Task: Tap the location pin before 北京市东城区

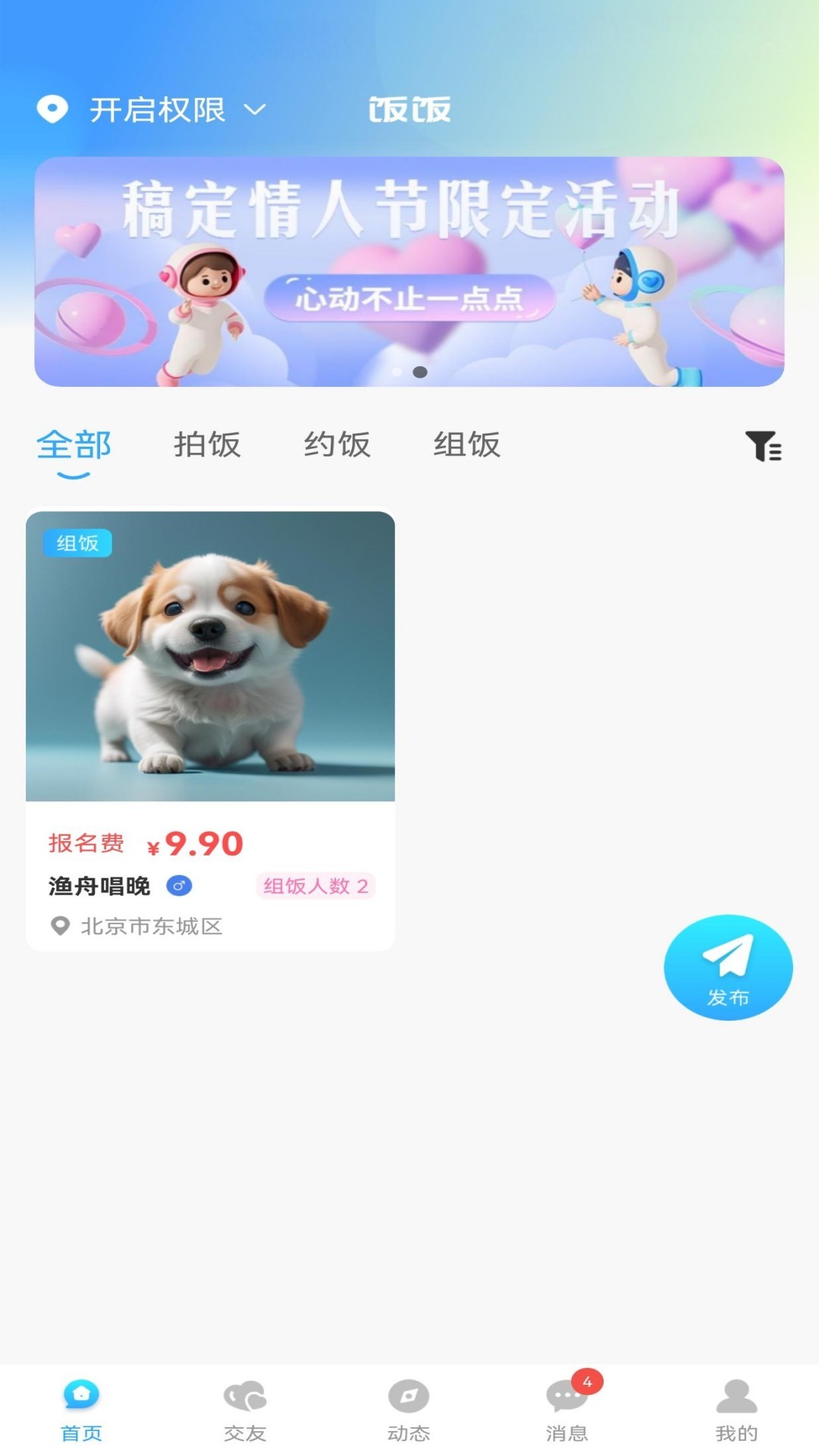Action: pyautogui.click(x=59, y=927)
